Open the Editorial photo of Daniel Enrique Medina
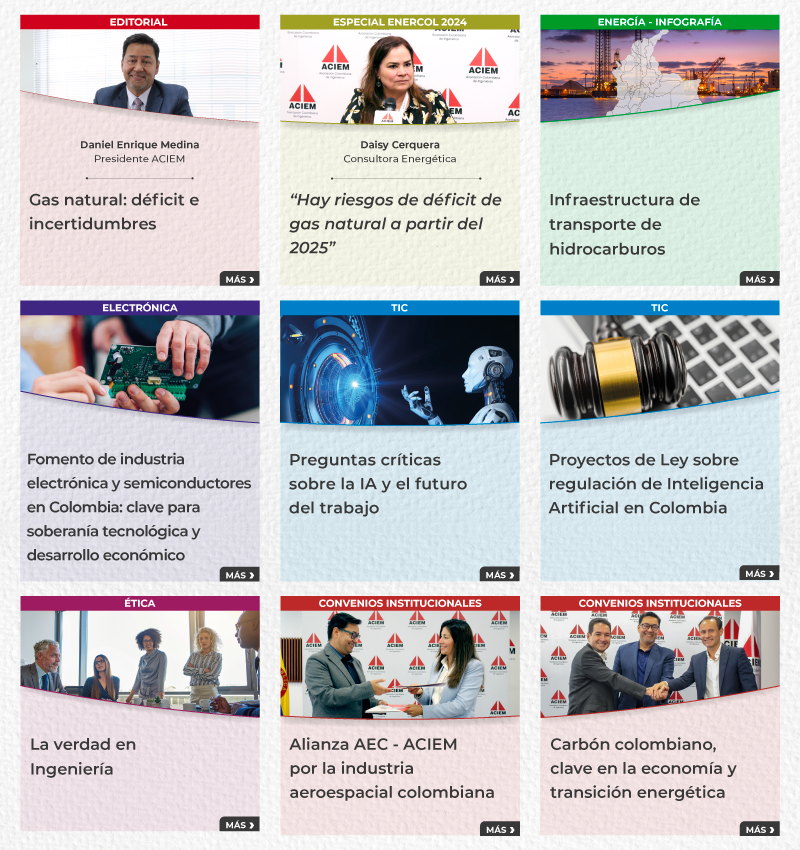The height and width of the screenshot is (850, 800). [x=140, y=70]
